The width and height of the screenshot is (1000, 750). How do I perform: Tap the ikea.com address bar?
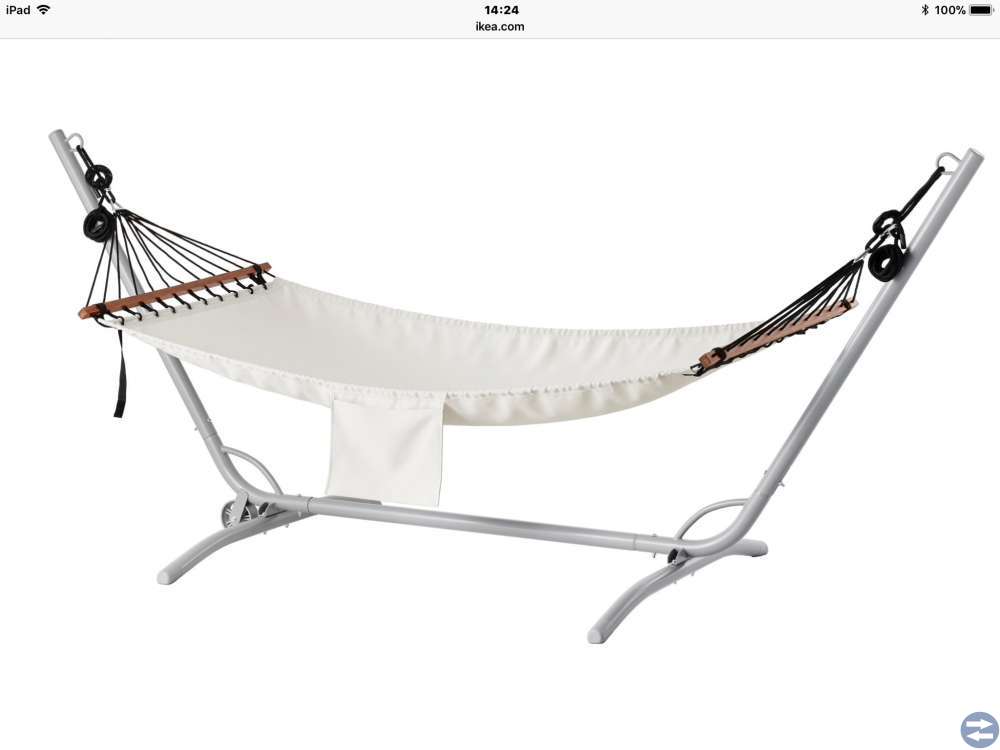point(499,27)
